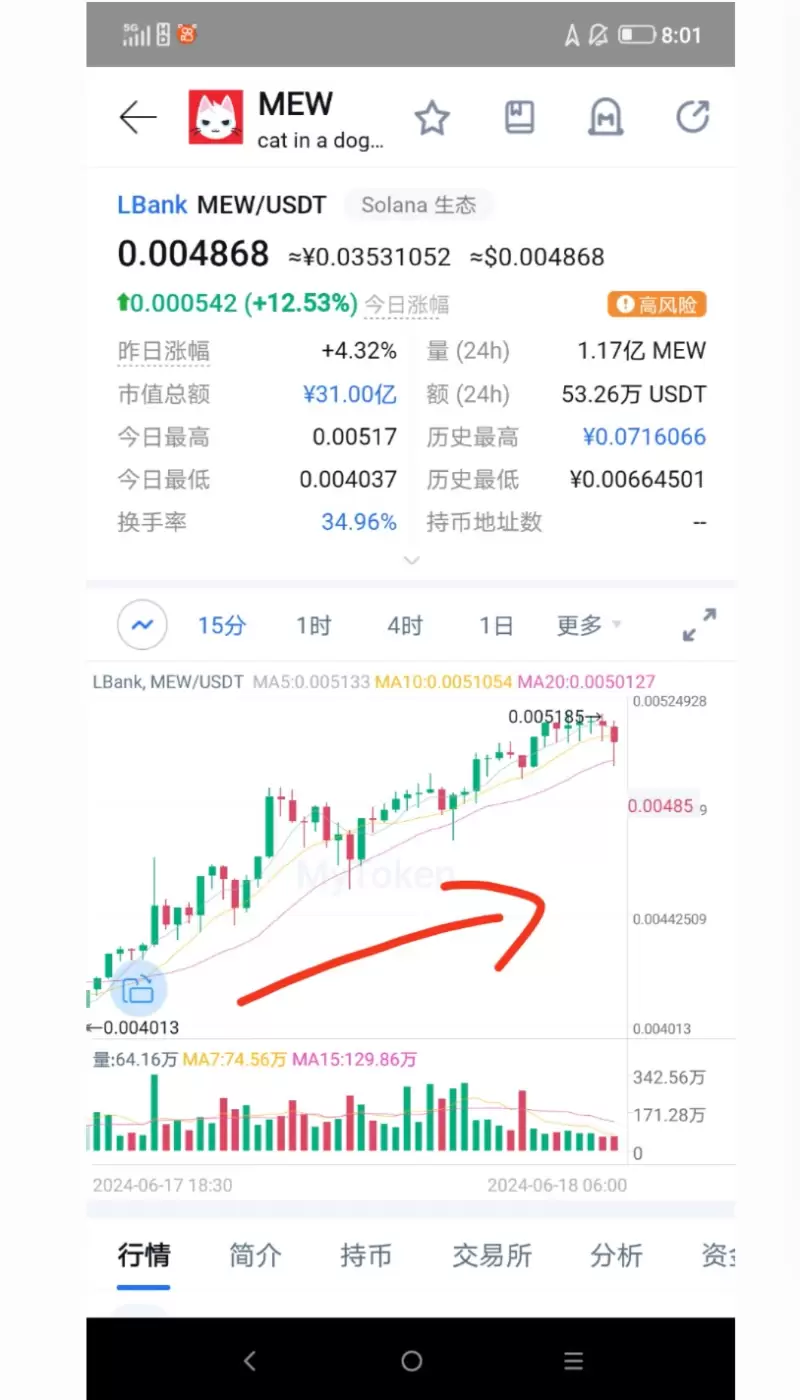Go back using the top-left arrow

pos(138,118)
